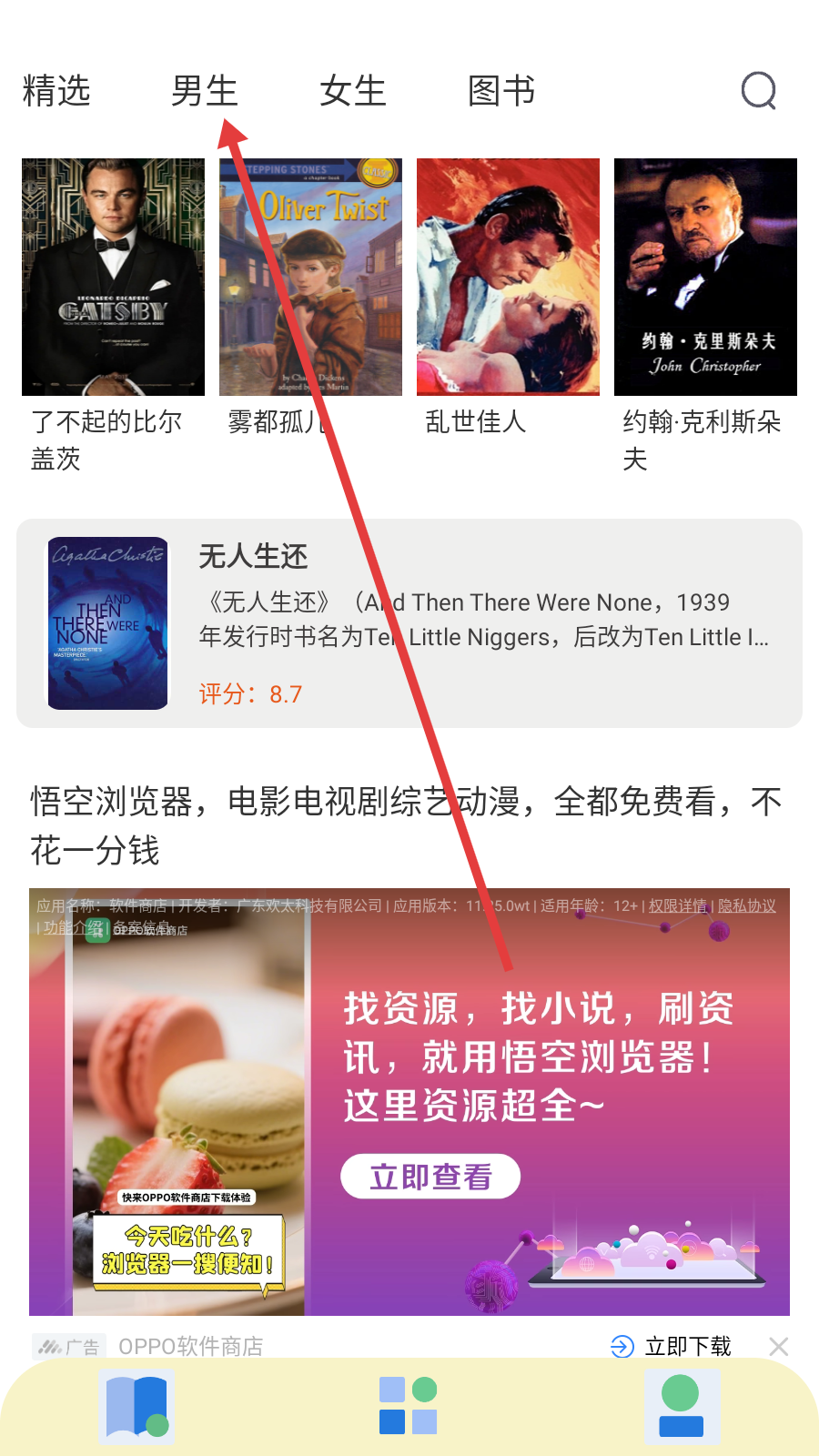Go to the profile bottom tab
819x1456 pixels.
pos(681,1407)
